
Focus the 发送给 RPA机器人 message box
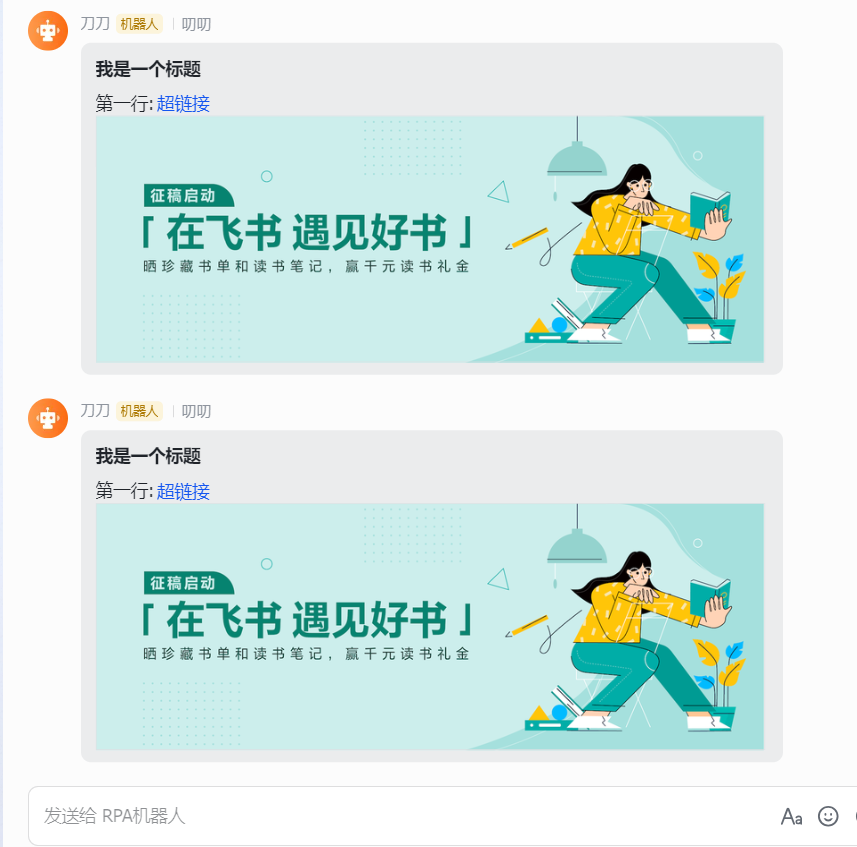click(400, 816)
